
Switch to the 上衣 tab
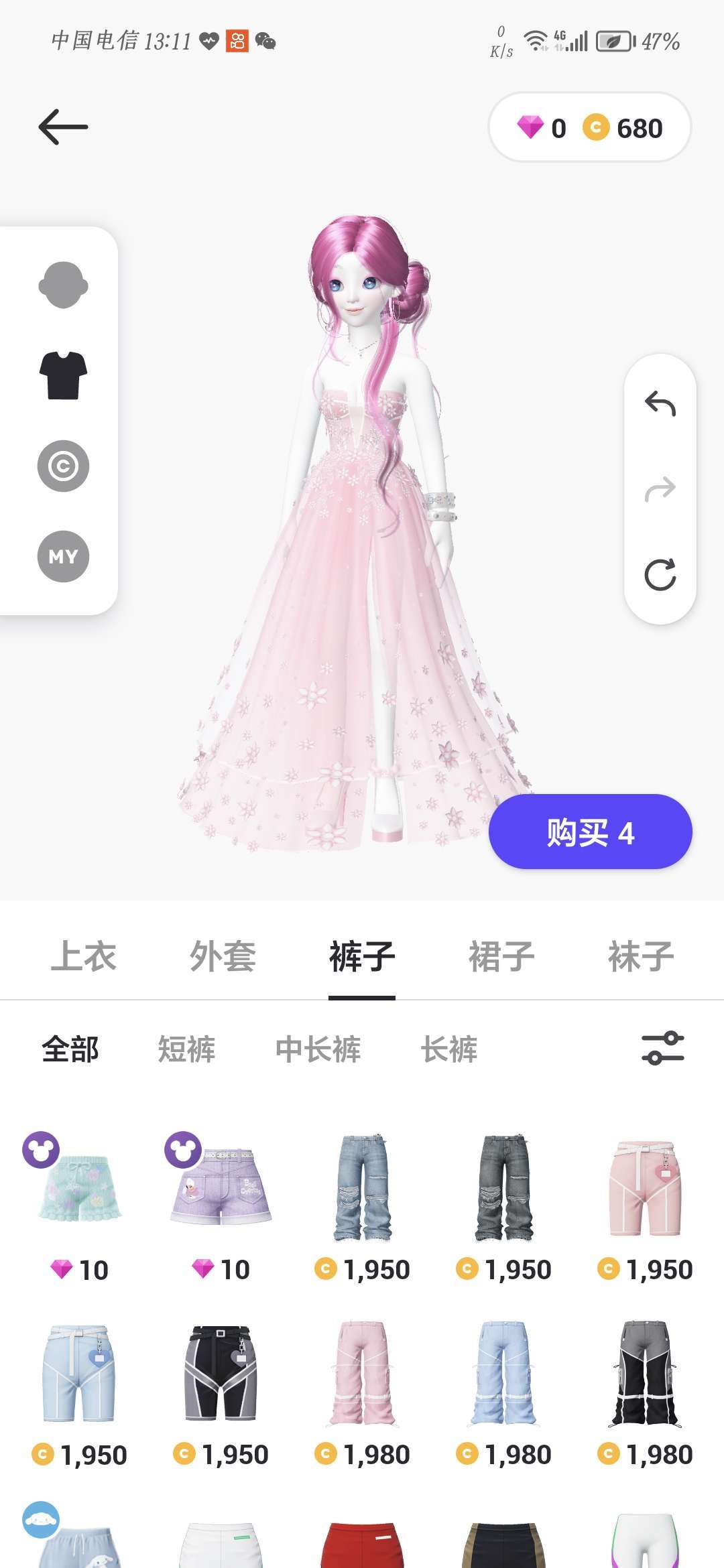84,956
